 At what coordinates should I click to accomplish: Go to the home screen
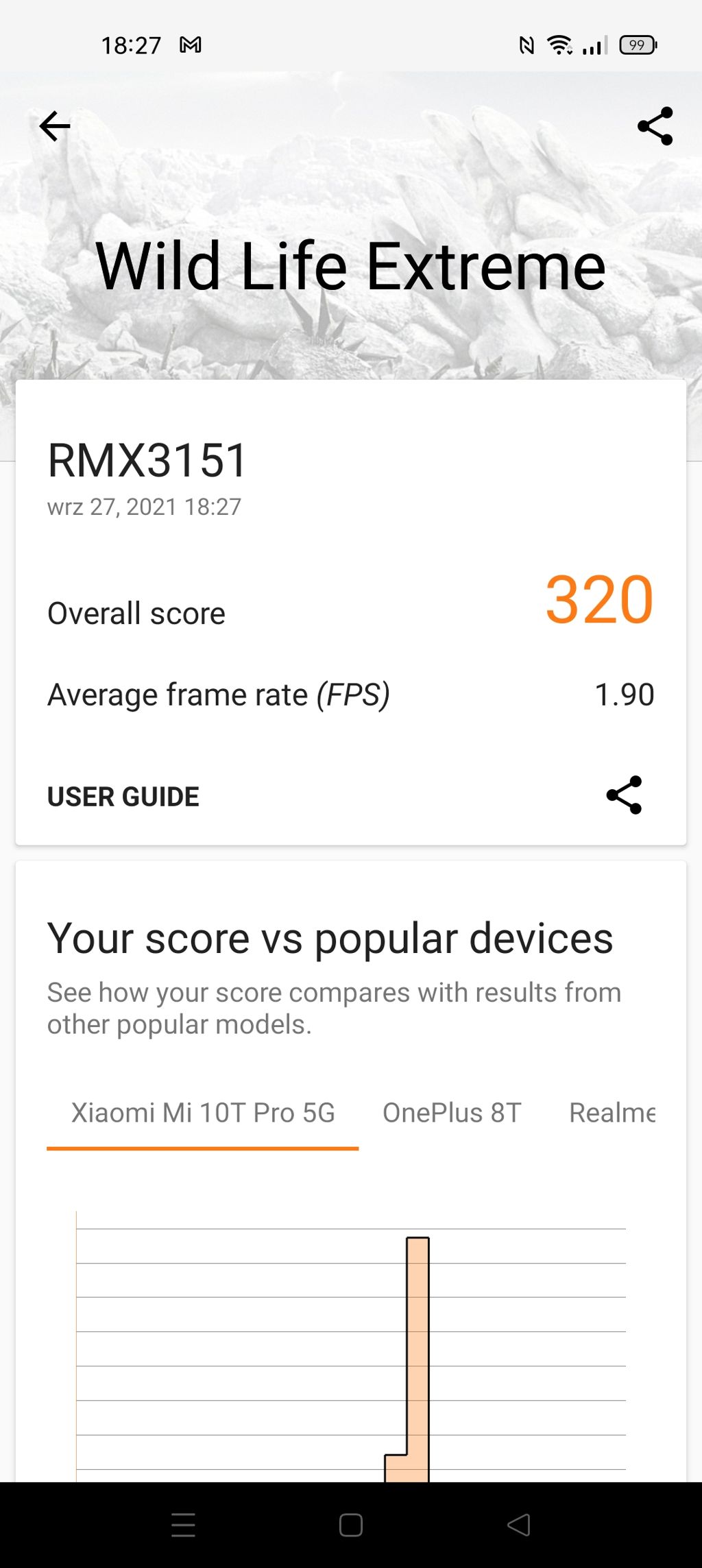point(351,1525)
